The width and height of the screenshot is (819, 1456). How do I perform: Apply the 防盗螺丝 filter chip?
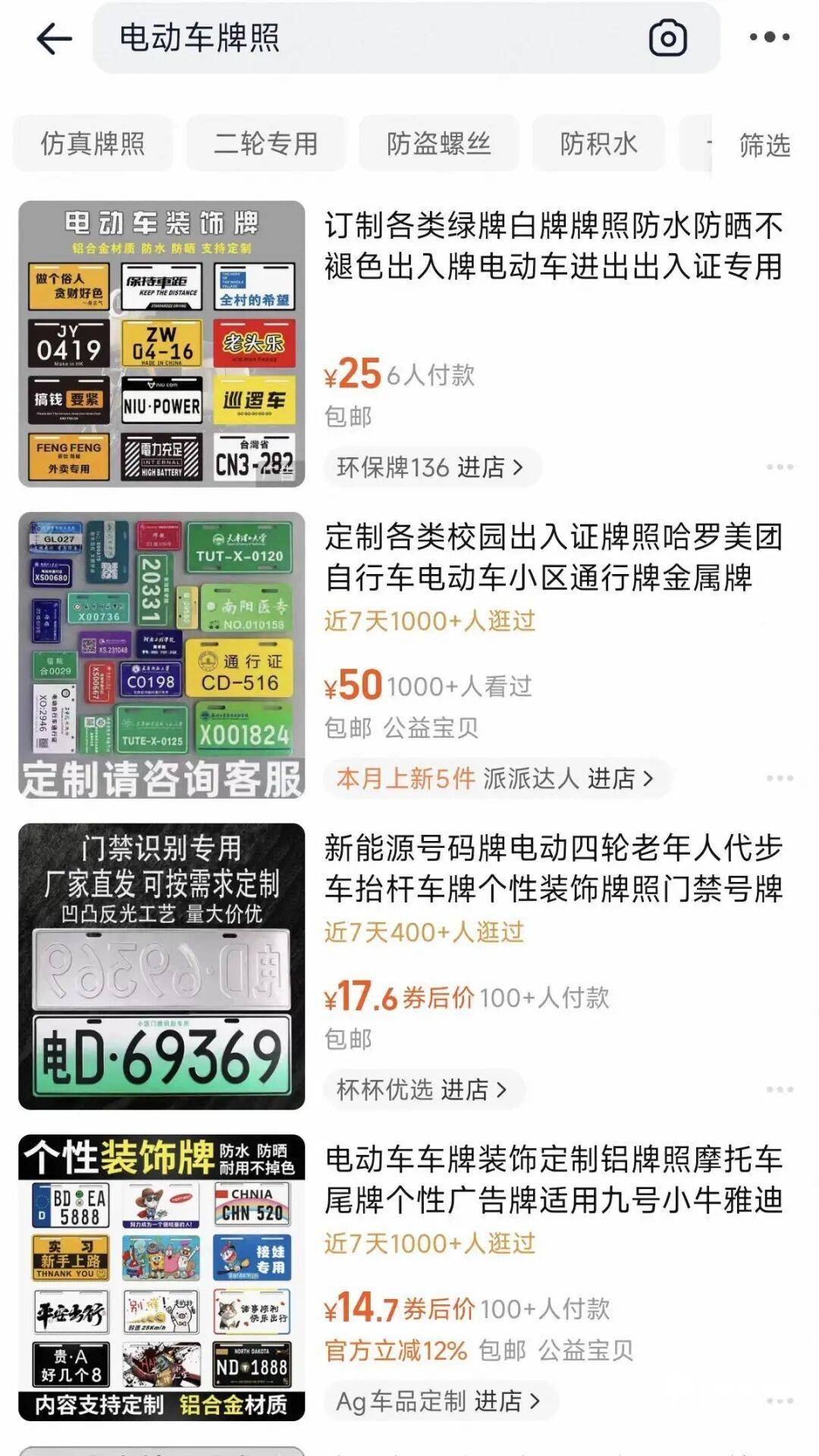[x=439, y=143]
